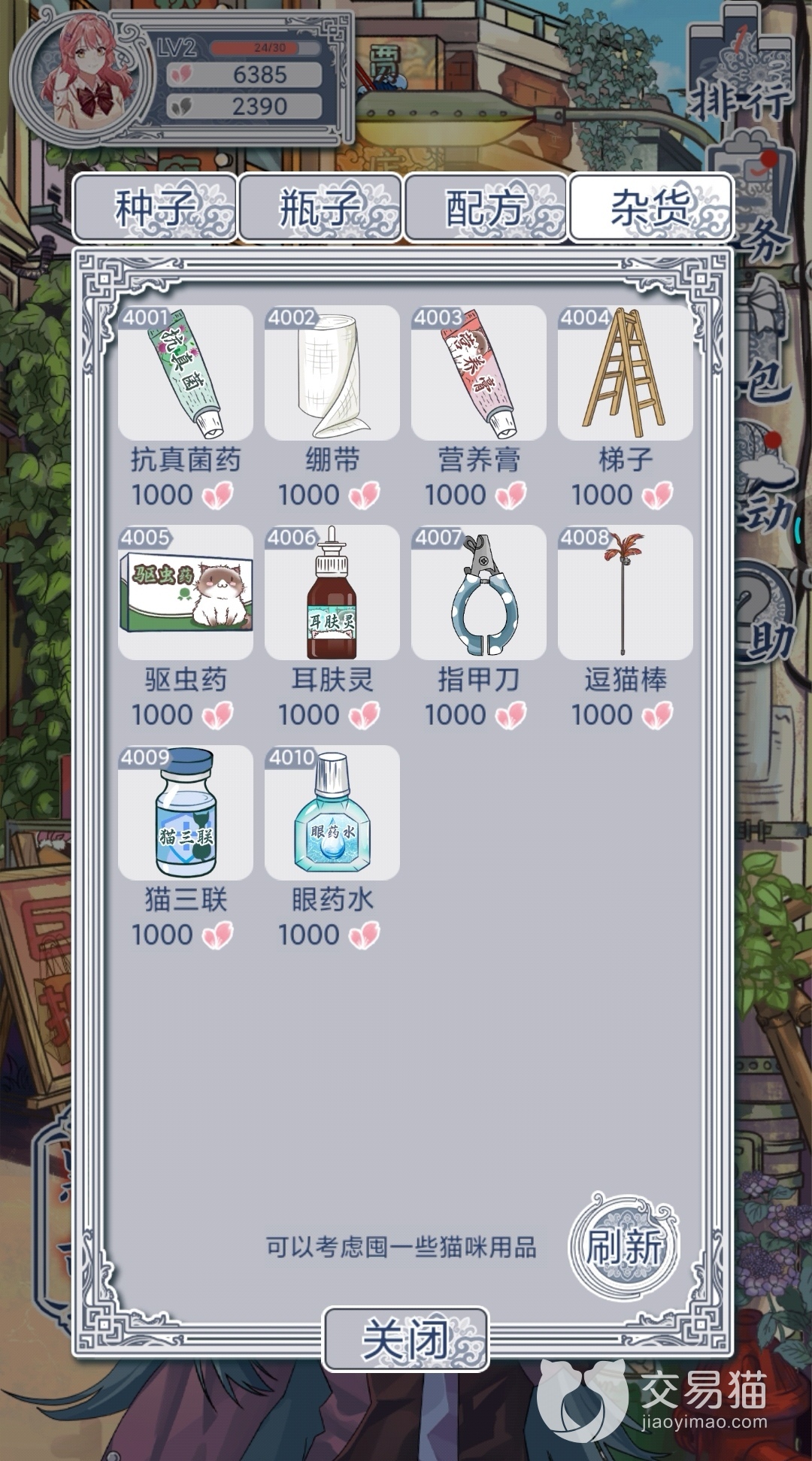The height and width of the screenshot is (1461, 812).
Task: Switch to the 种子 tab
Action: (155, 208)
